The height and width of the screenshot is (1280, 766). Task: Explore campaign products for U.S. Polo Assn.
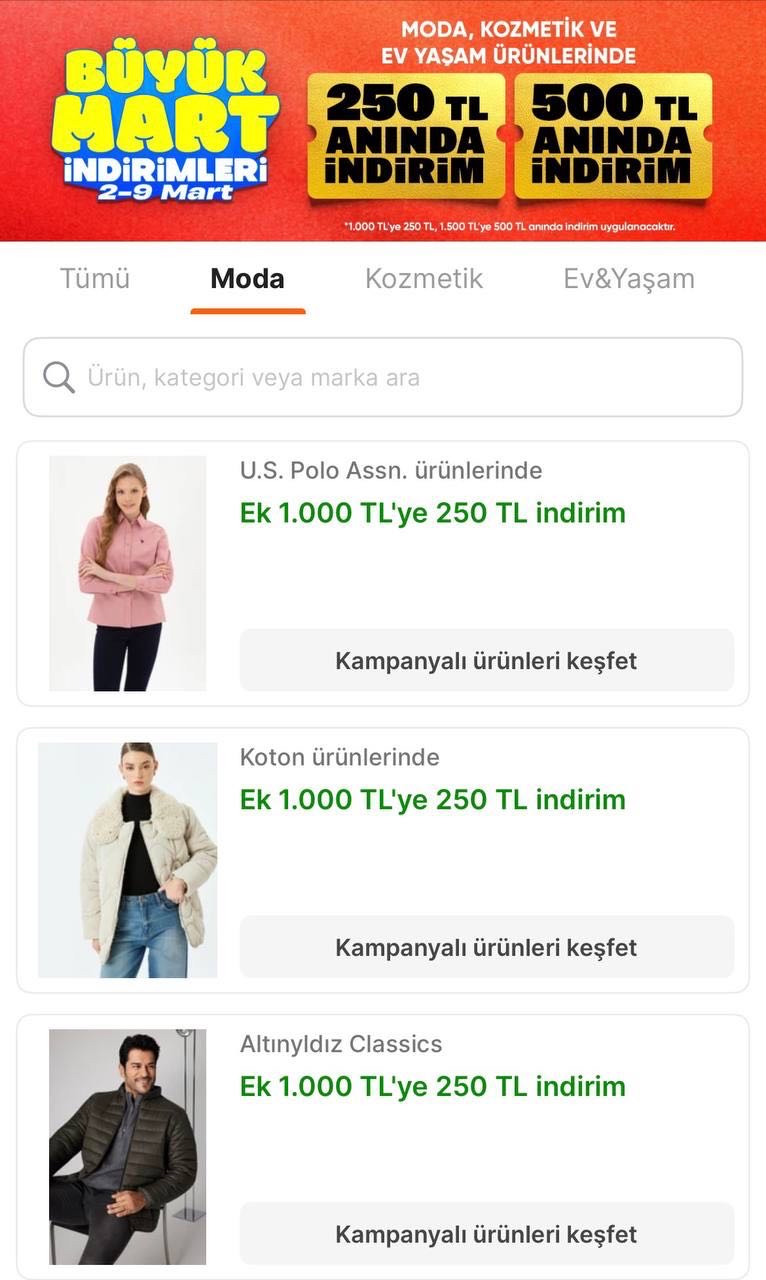tap(486, 660)
